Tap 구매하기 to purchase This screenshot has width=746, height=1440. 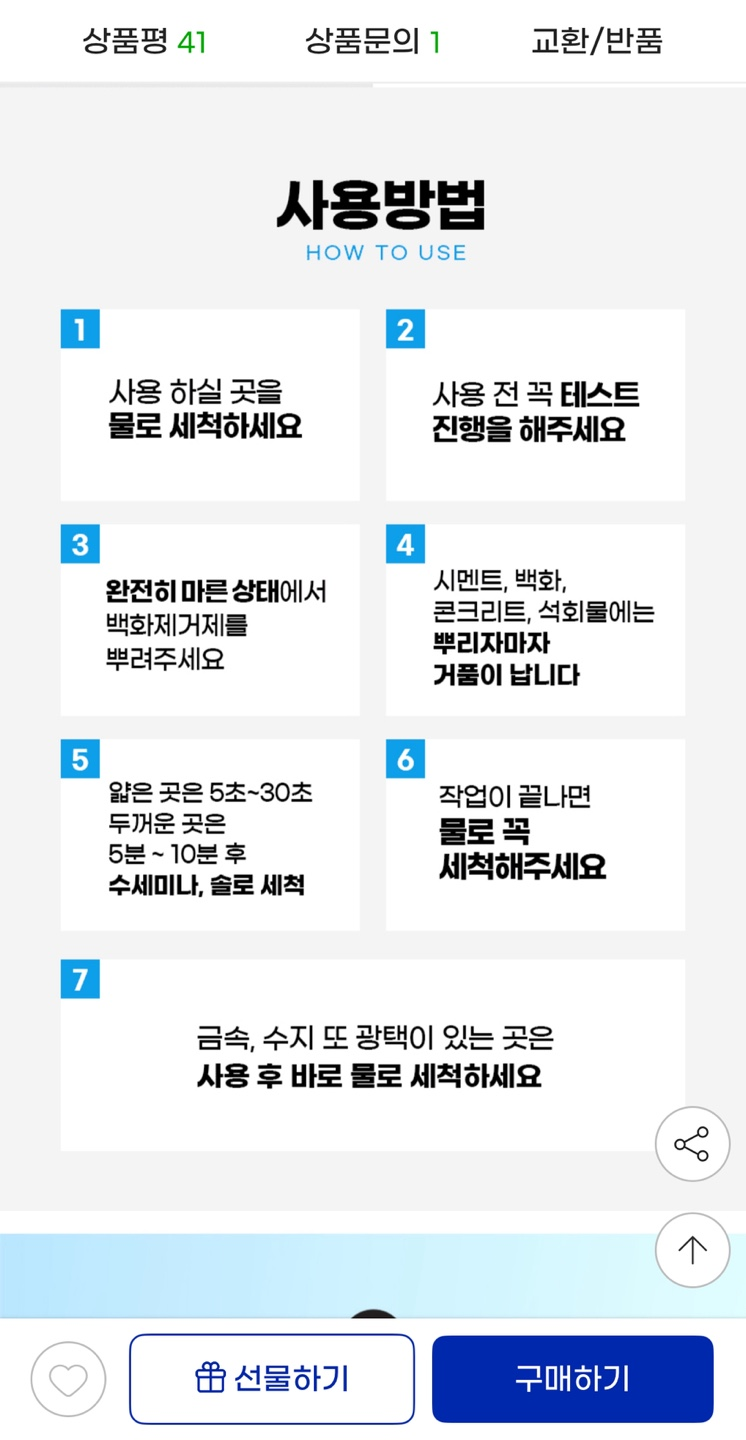pos(572,1379)
